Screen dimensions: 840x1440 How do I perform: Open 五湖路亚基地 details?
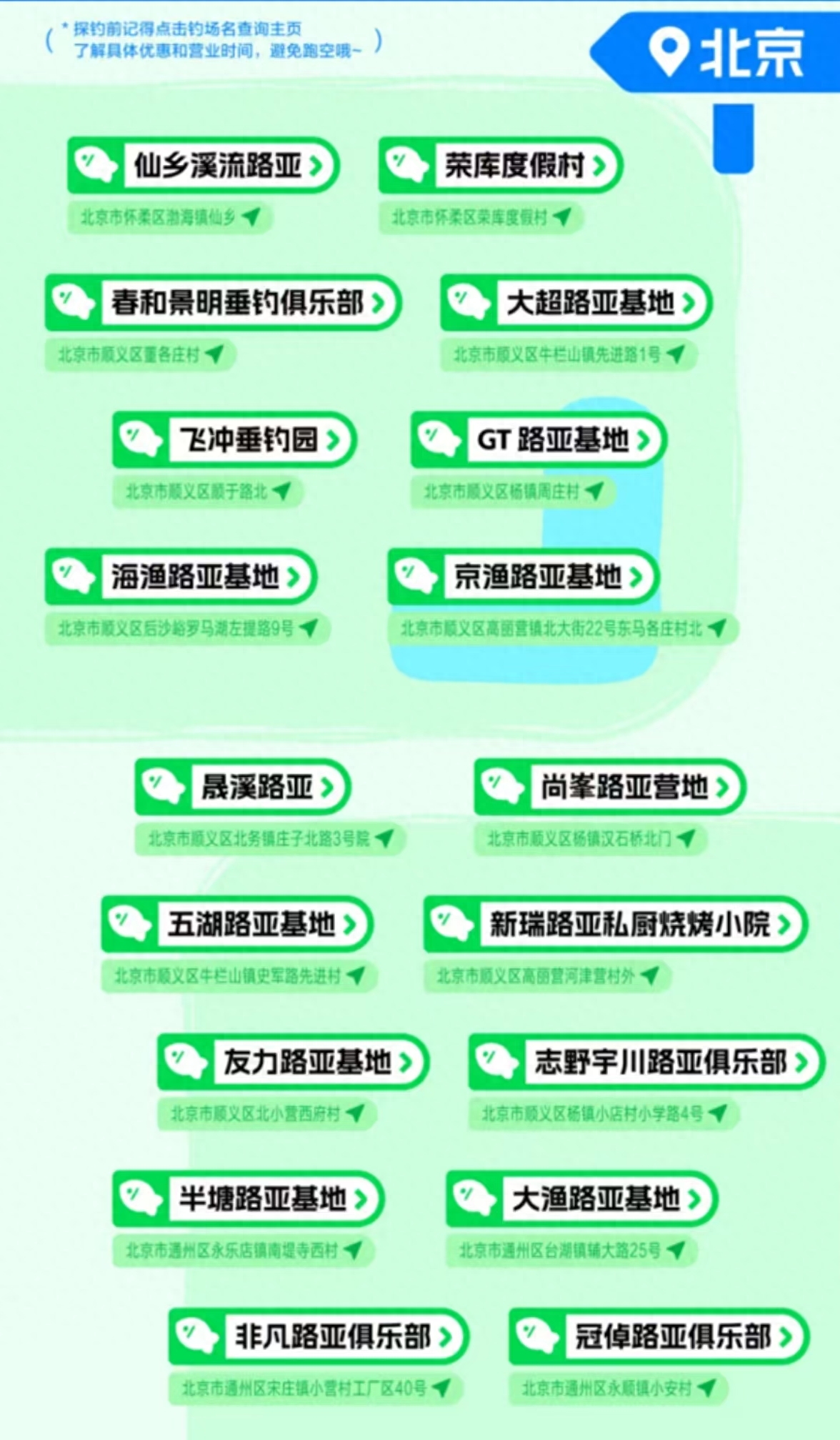(251, 924)
